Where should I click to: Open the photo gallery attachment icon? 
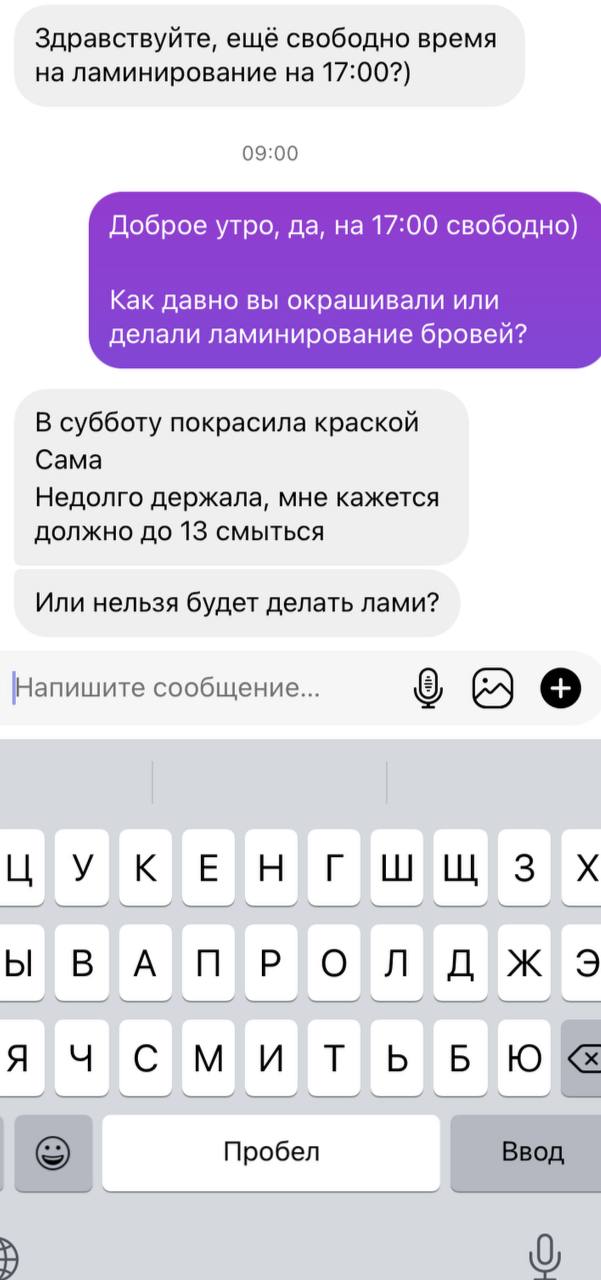pyautogui.click(x=493, y=688)
